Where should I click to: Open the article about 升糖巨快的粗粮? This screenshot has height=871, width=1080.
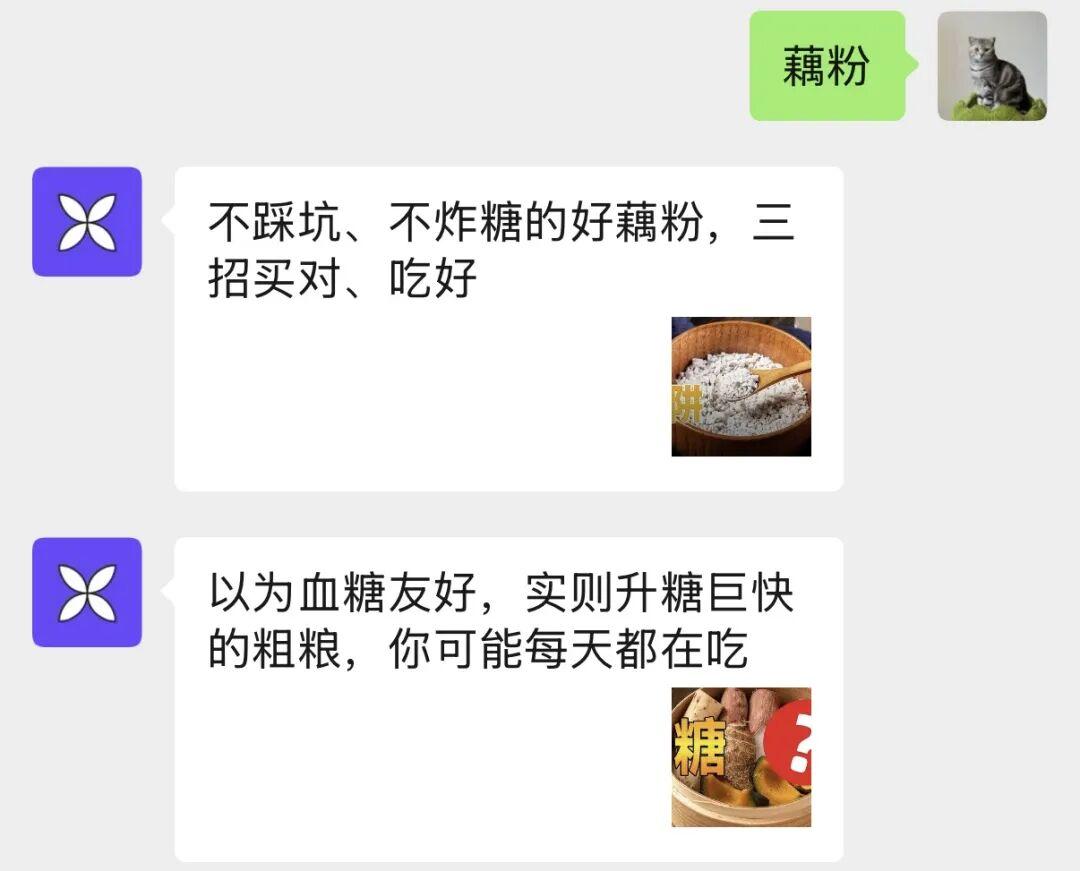click(508, 698)
